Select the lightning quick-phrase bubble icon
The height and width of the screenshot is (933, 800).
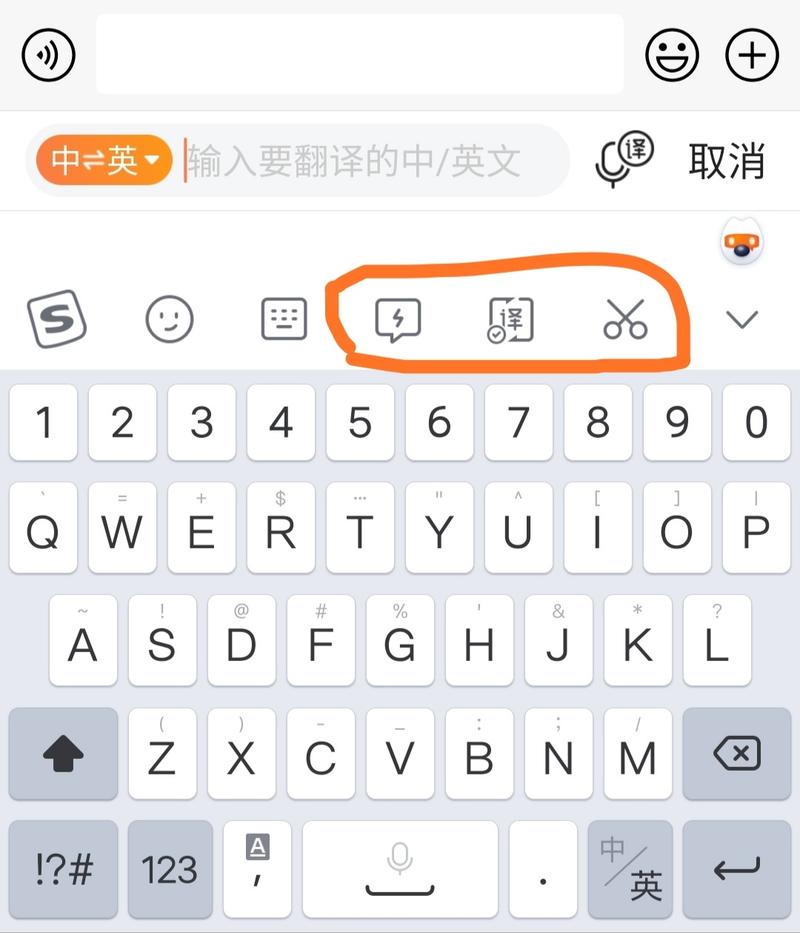(399, 319)
